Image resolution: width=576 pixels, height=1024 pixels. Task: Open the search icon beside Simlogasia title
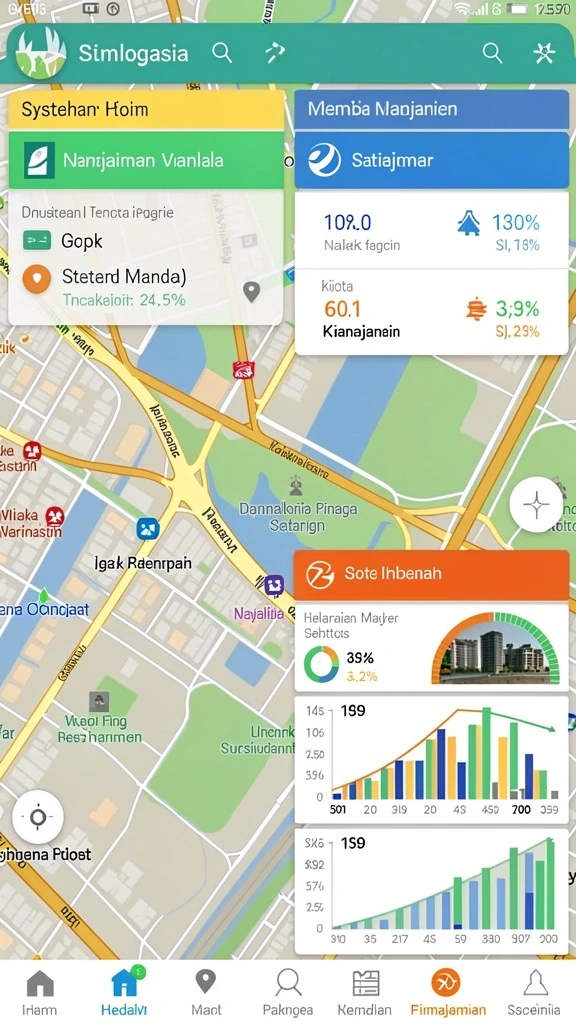coord(222,53)
